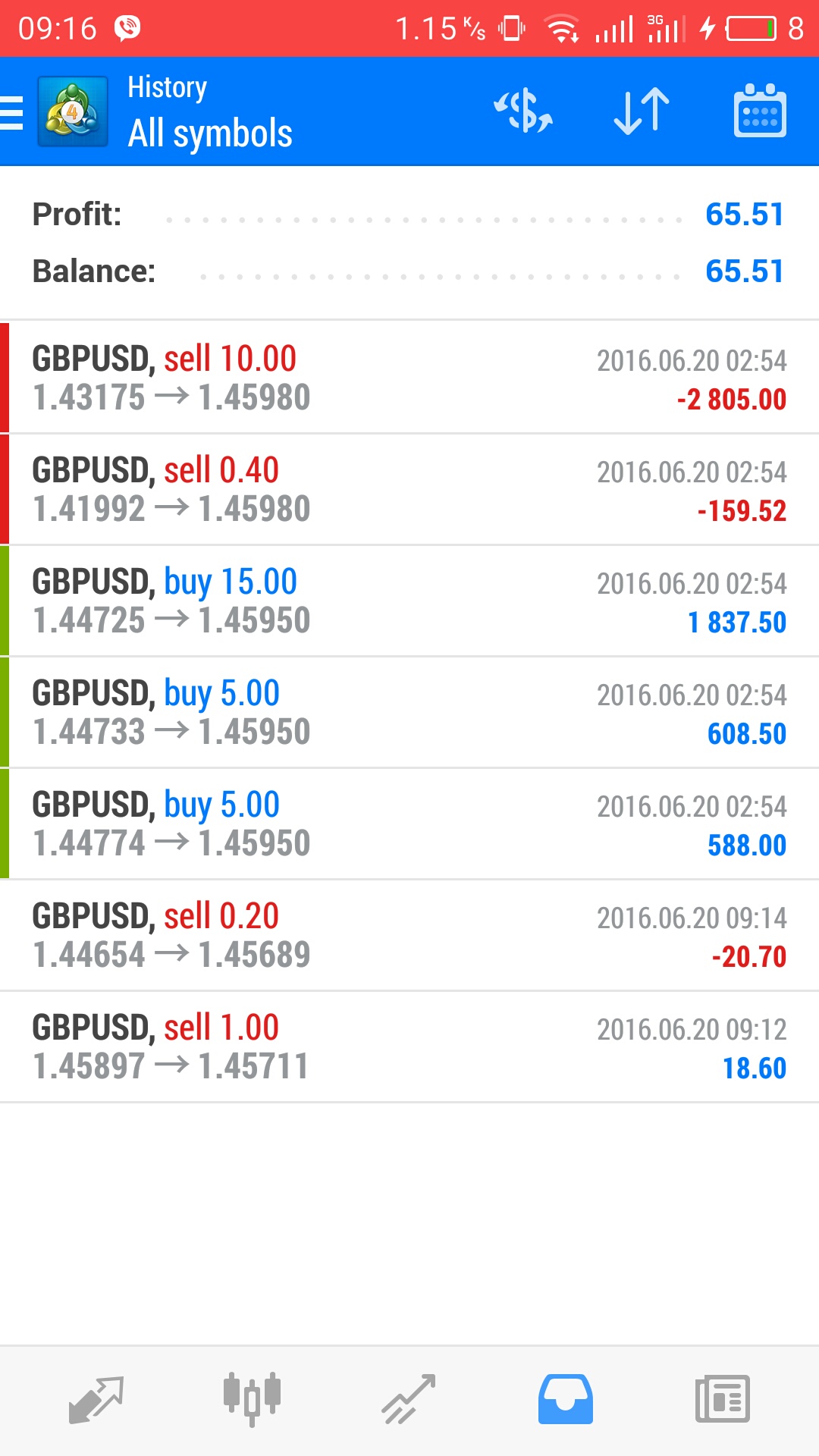Open the GBPUSD sell 10.00 trade
This screenshot has width=819, height=1456.
409,378
